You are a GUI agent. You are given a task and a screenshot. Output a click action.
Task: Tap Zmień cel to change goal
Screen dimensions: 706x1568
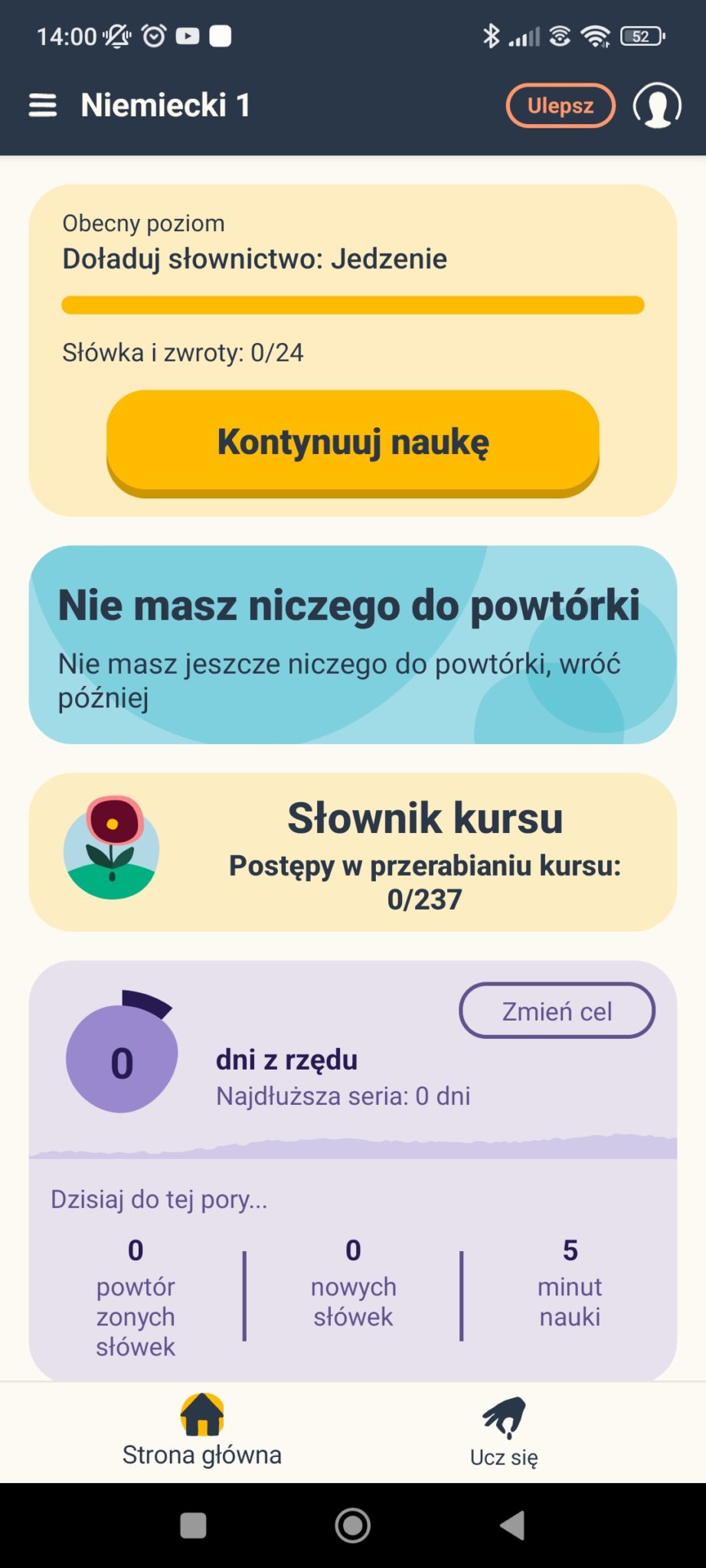point(557,1011)
